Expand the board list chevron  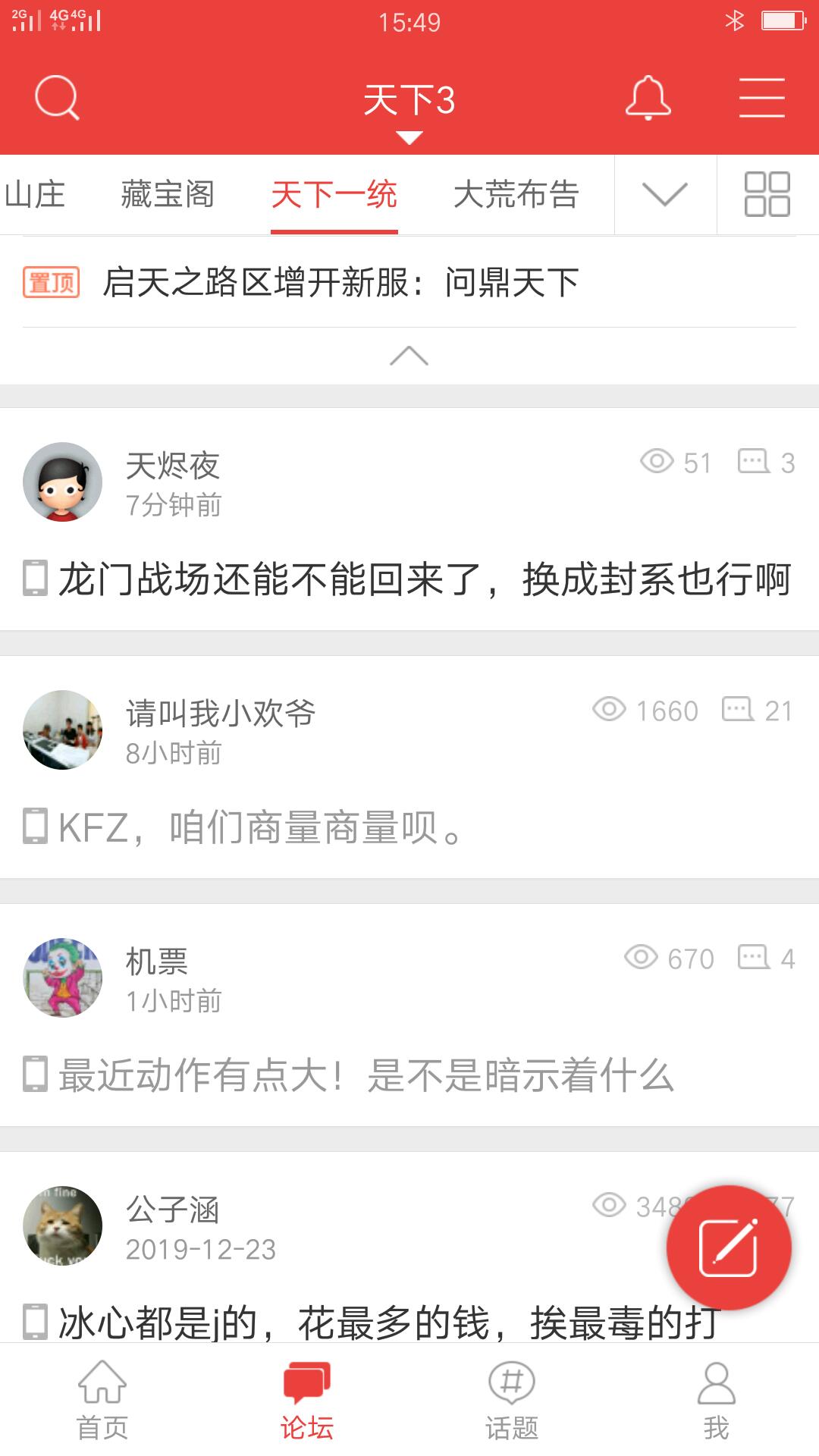(664, 195)
